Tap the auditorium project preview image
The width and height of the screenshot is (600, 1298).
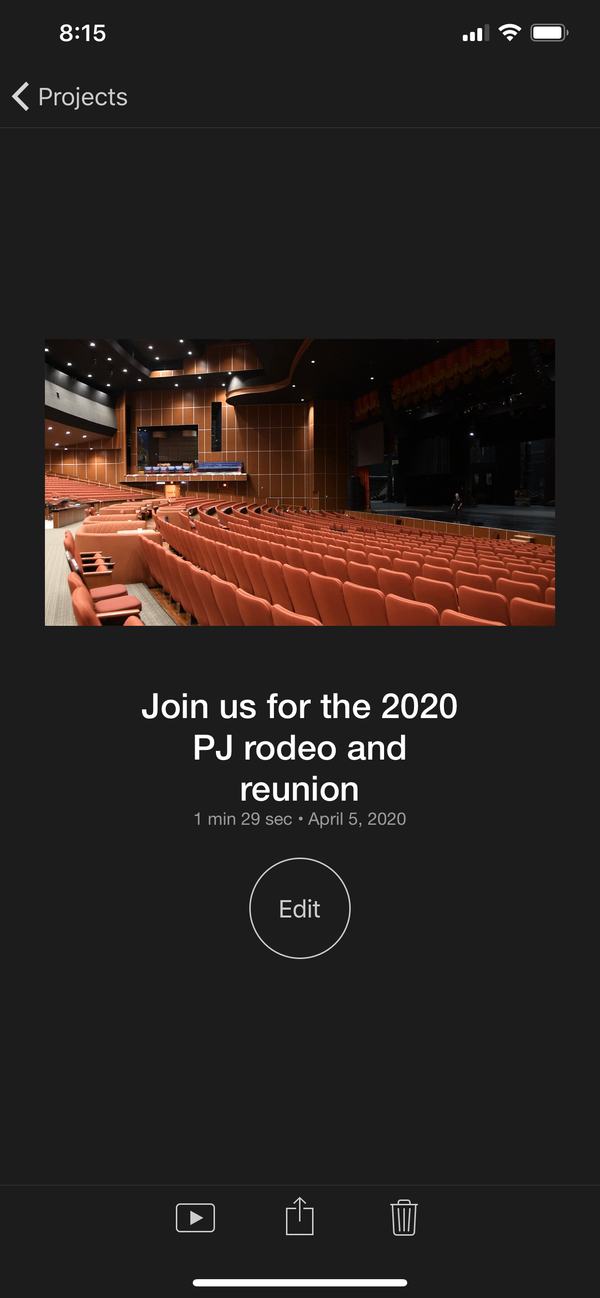(300, 482)
